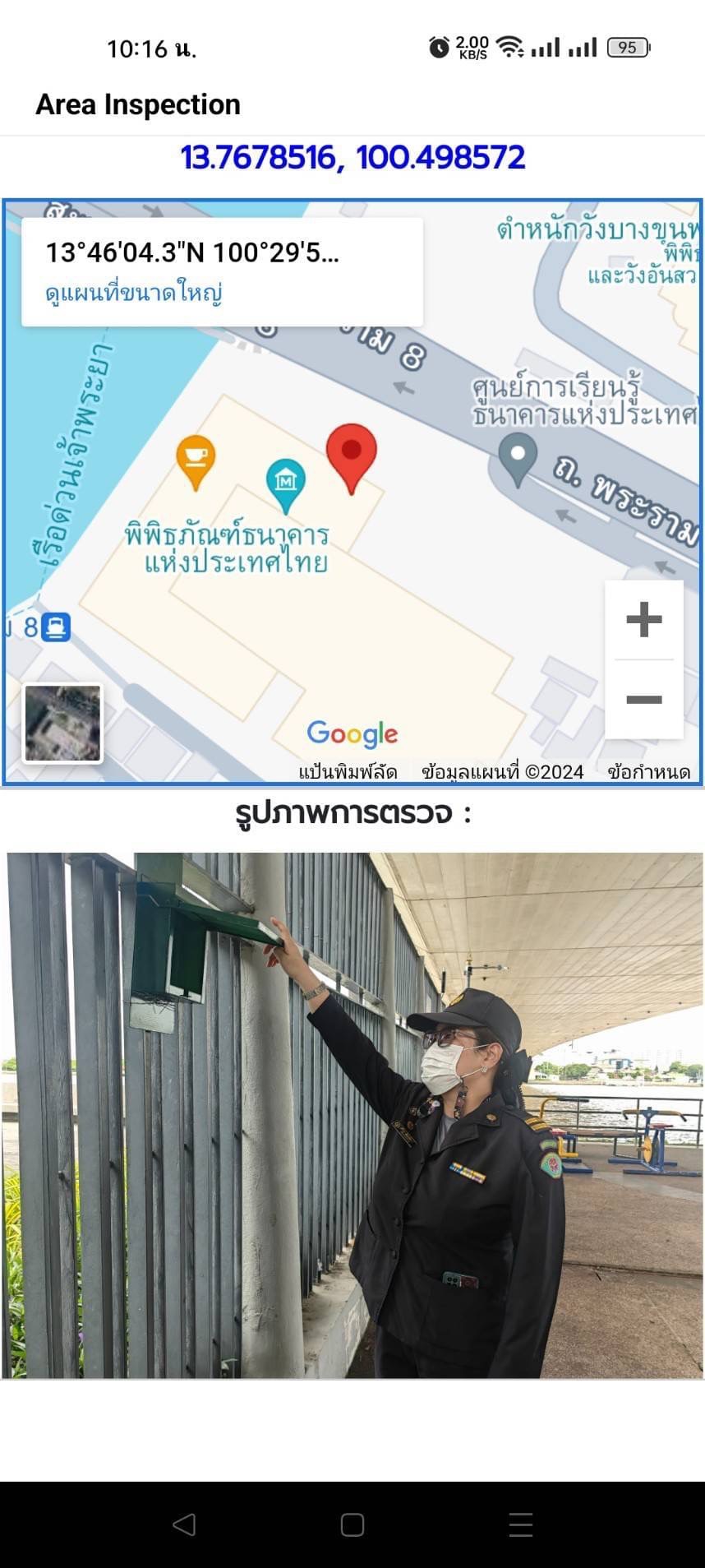Return to the home screen
The height and width of the screenshot is (1568, 705).
(352, 1524)
